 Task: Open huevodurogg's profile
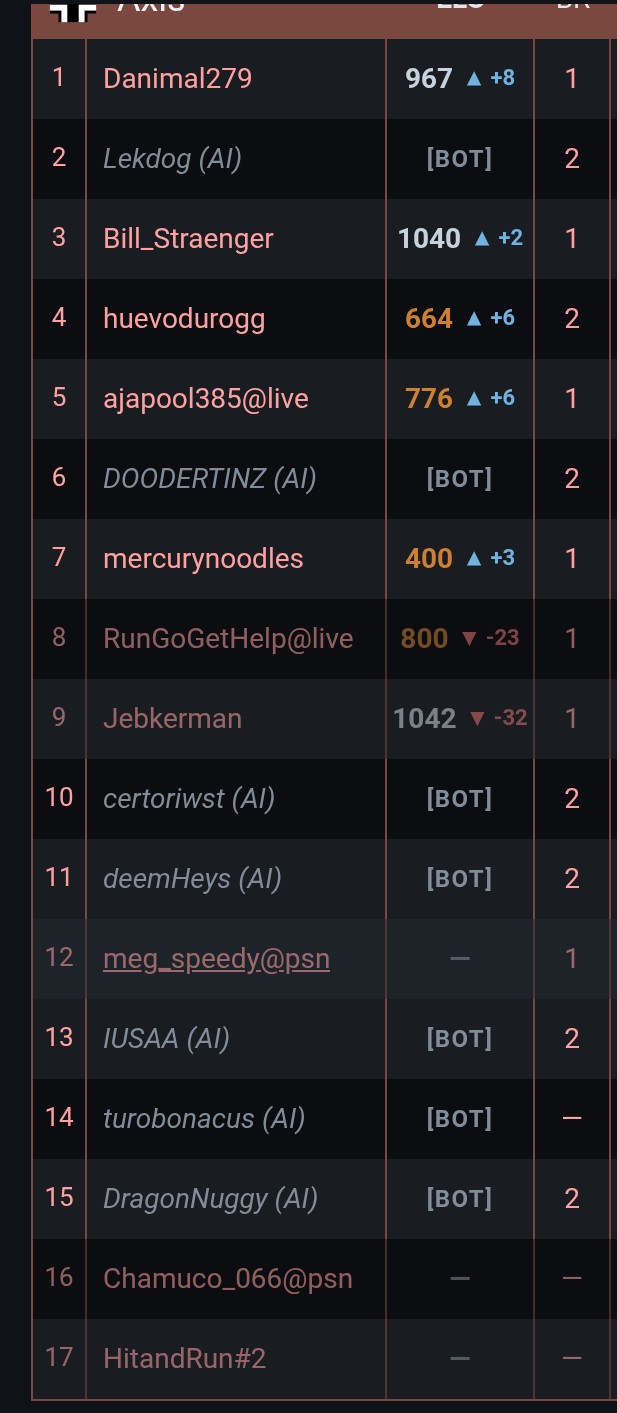coord(184,319)
